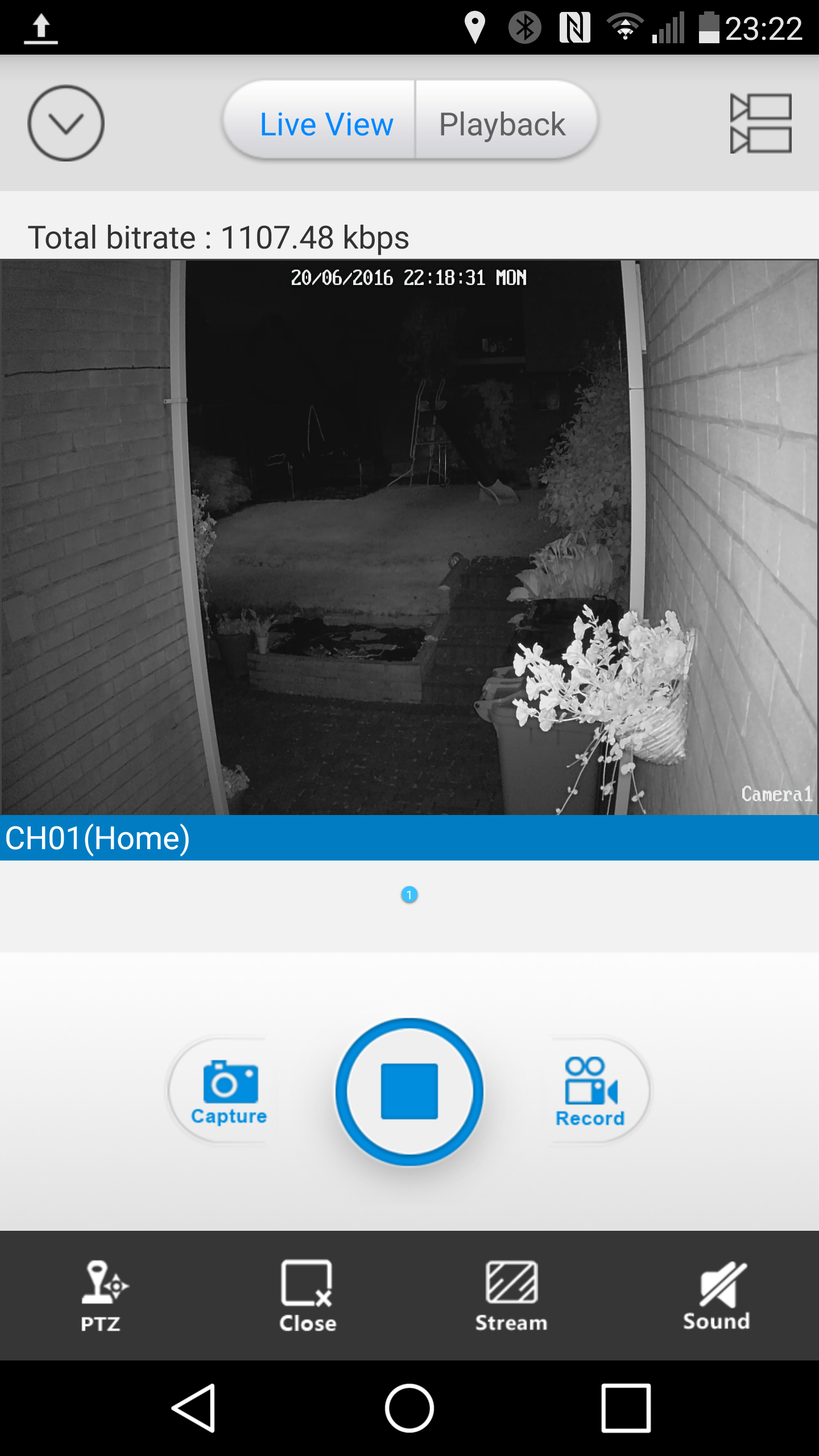Capture a snapshot of the feed

(x=228, y=1091)
